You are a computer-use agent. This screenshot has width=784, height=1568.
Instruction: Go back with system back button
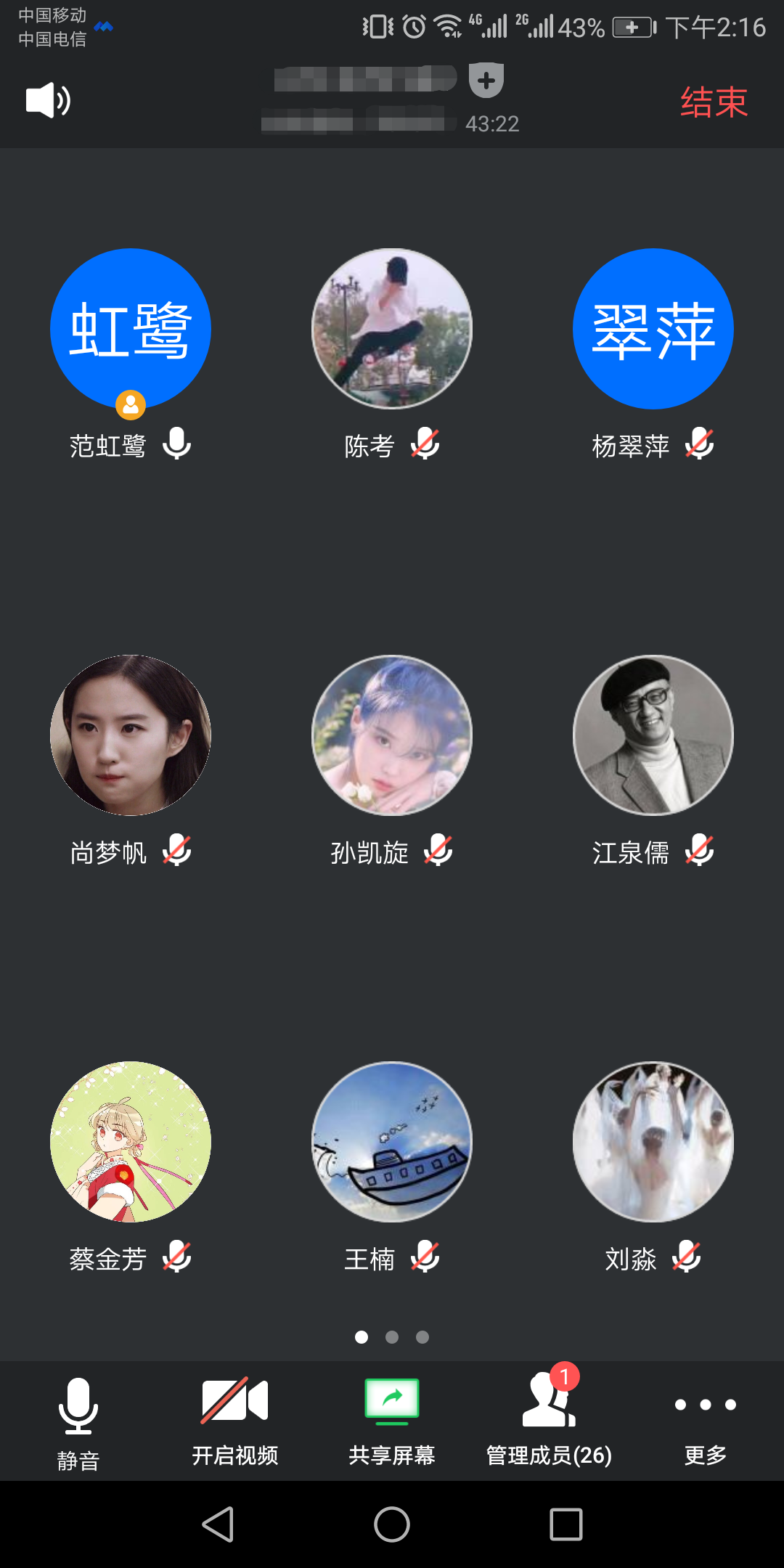218,1524
